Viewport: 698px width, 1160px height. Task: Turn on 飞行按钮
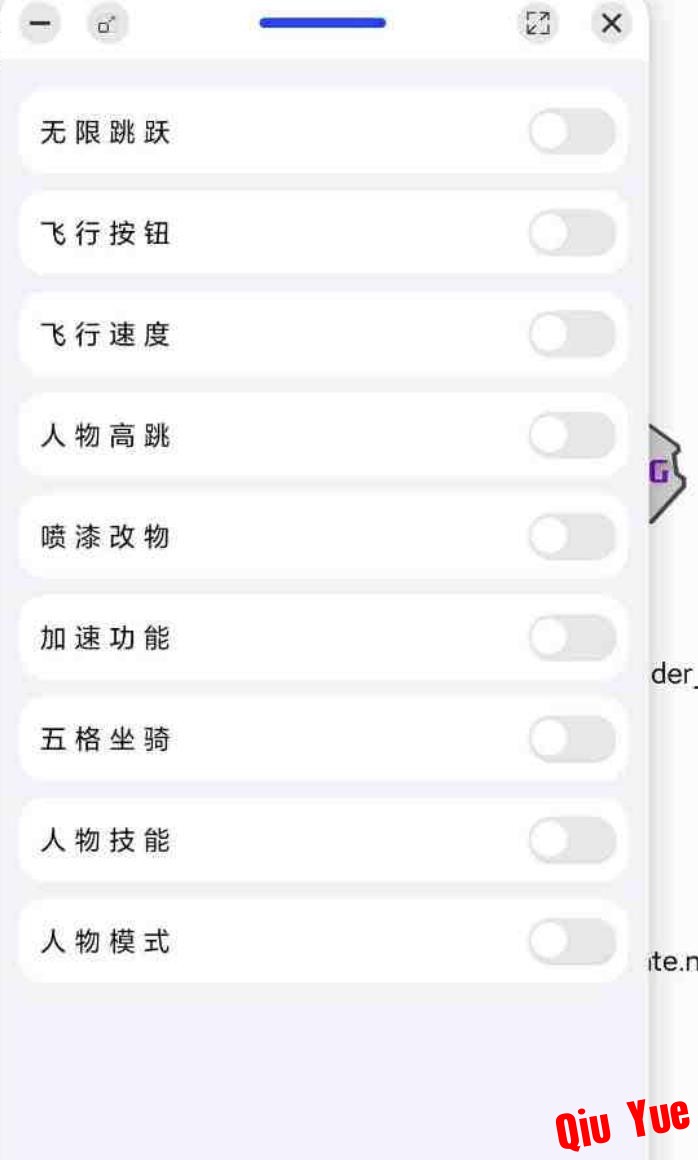[x=572, y=233]
